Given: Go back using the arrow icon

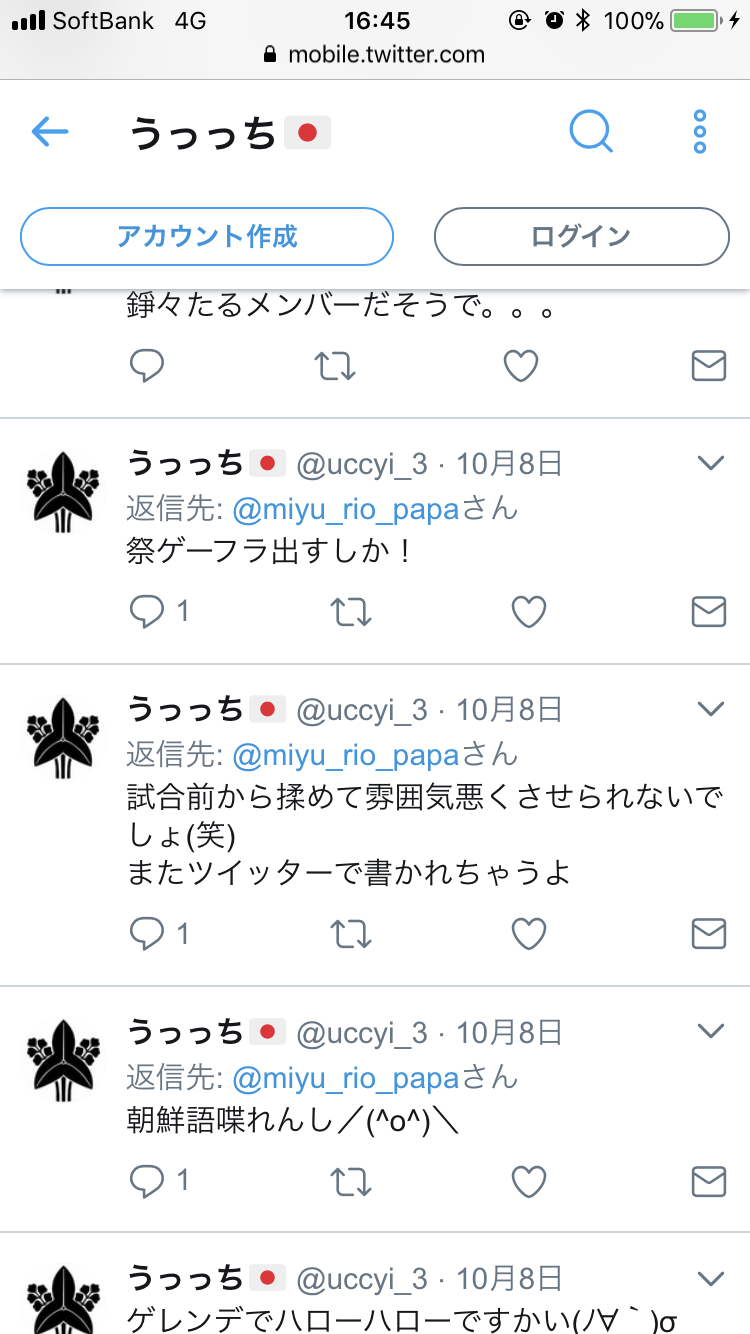Looking at the screenshot, I should coord(50,132).
